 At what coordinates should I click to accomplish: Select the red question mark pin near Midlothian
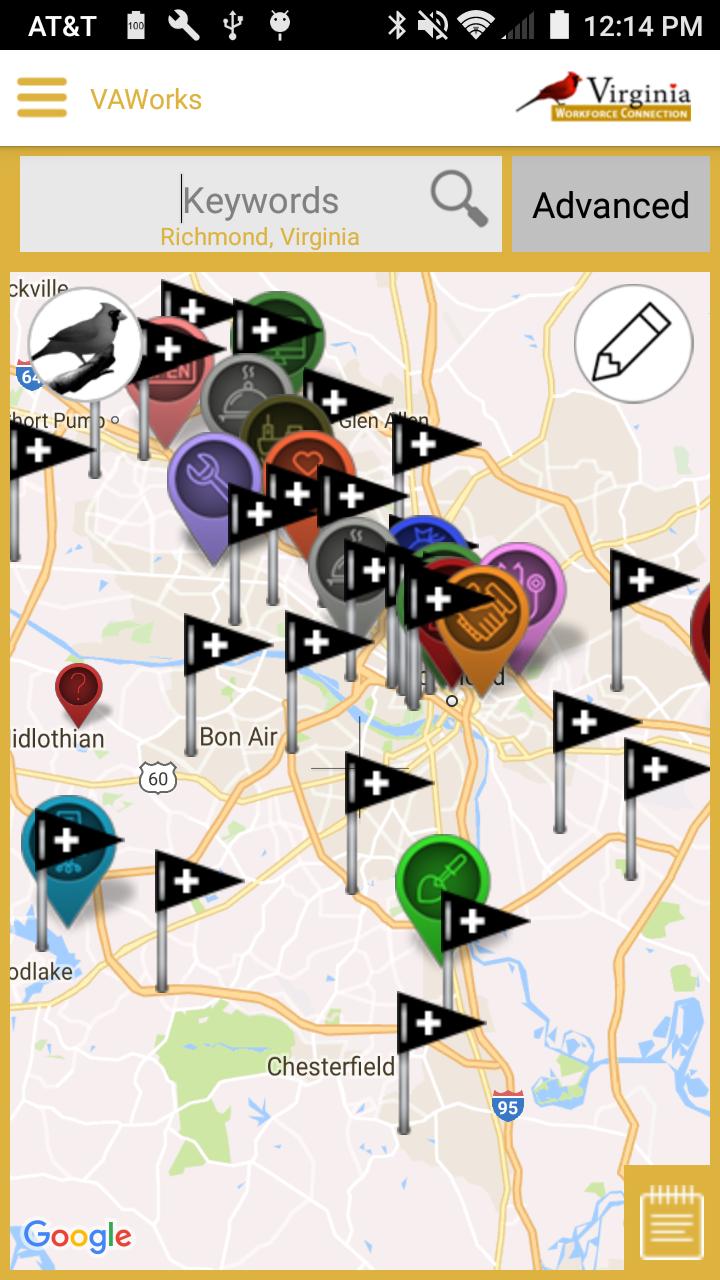[x=78, y=690]
